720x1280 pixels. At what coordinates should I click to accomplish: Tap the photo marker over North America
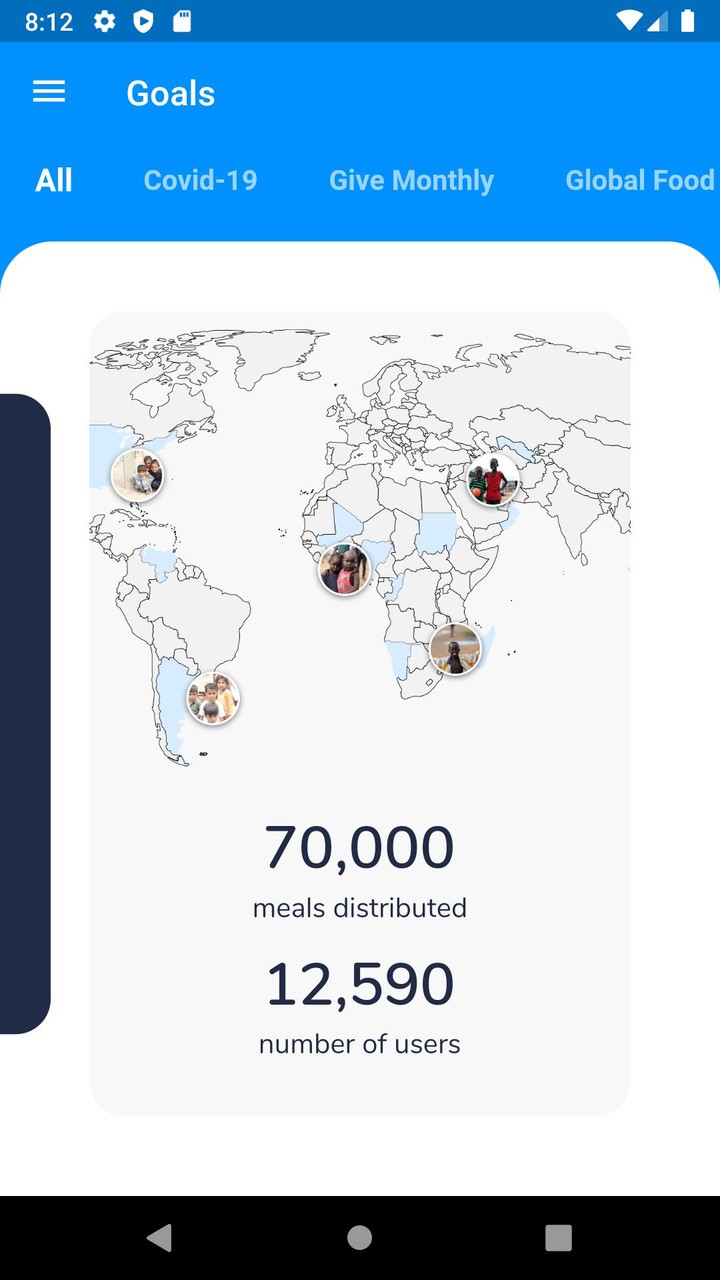137,475
